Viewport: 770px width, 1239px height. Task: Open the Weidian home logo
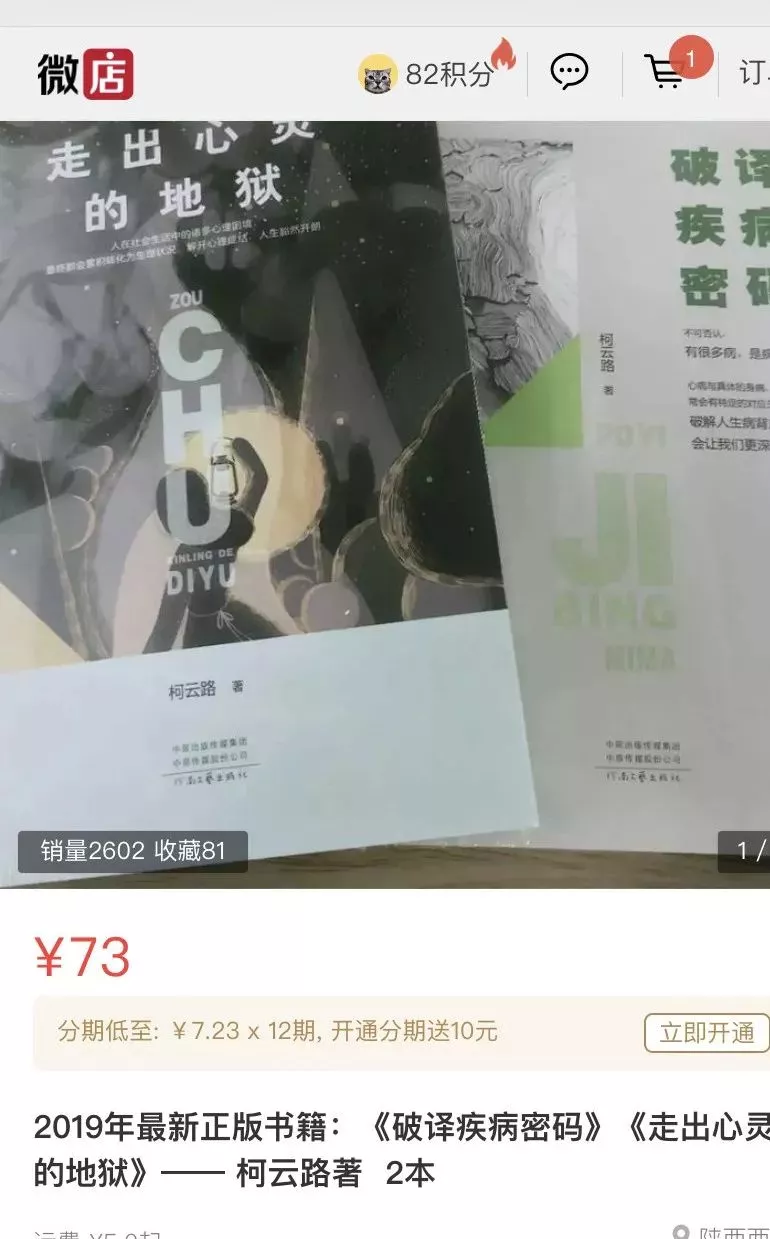coord(85,74)
